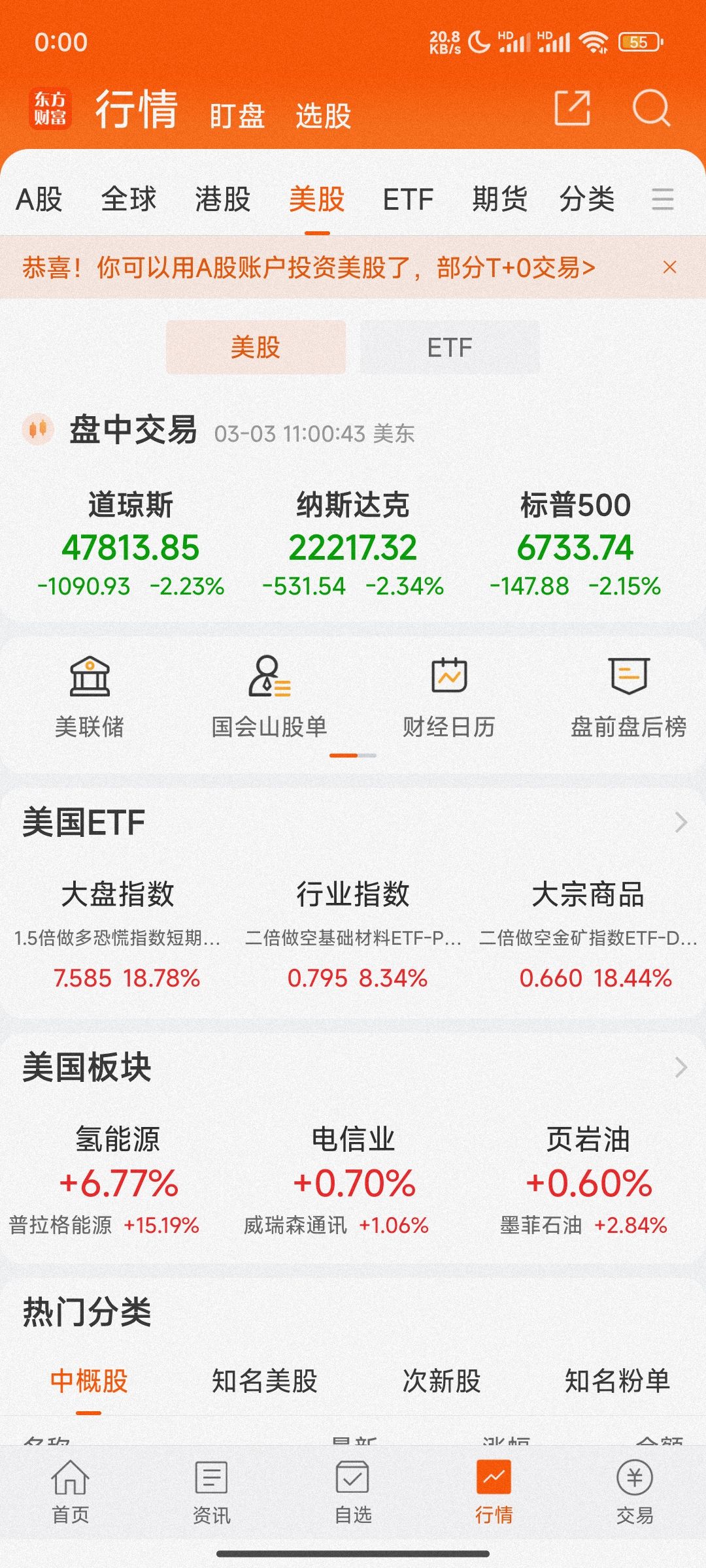The width and height of the screenshot is (706, 1568).
Task: Switch to the 盯盘 tab
Action: click(x=237, y=116)
